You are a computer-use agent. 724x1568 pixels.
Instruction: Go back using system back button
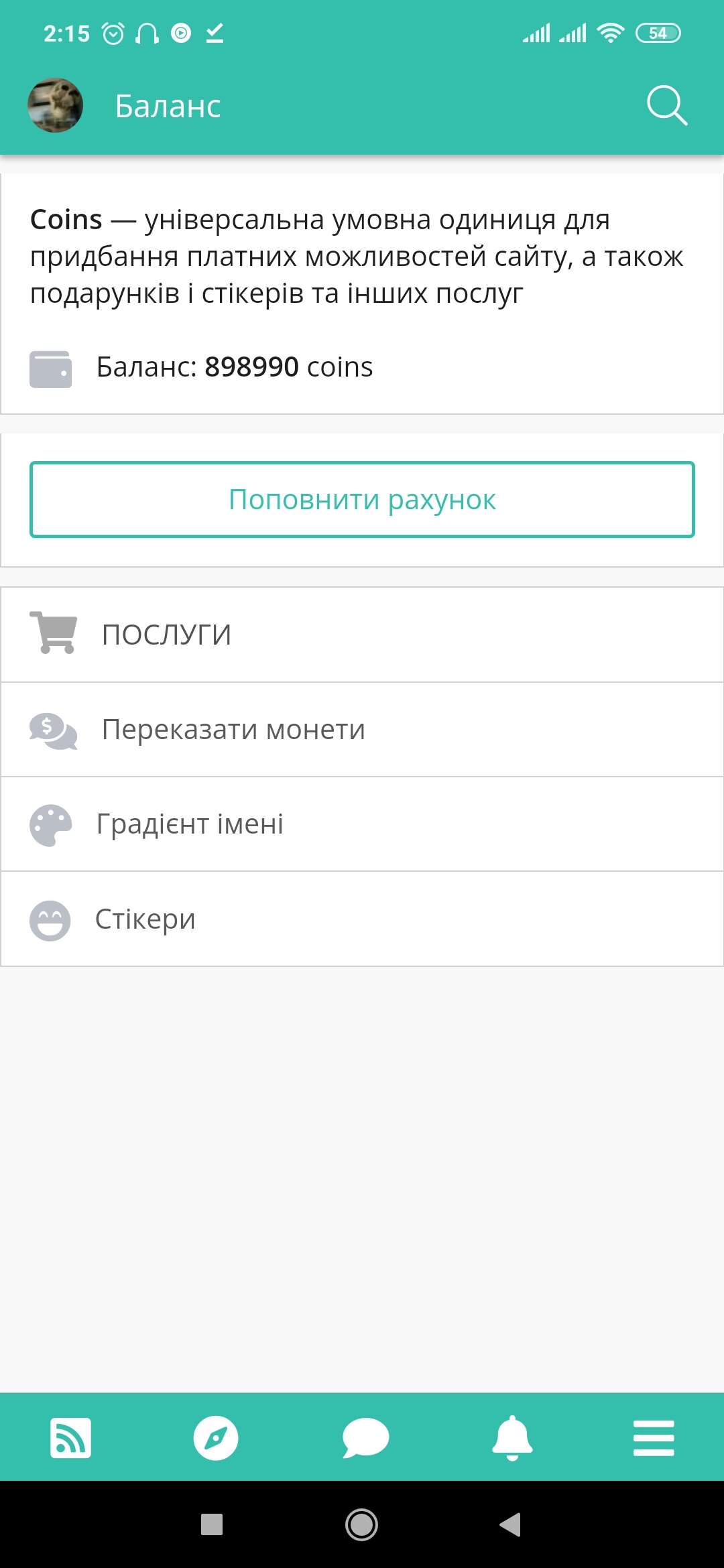tap(511, 1525)
